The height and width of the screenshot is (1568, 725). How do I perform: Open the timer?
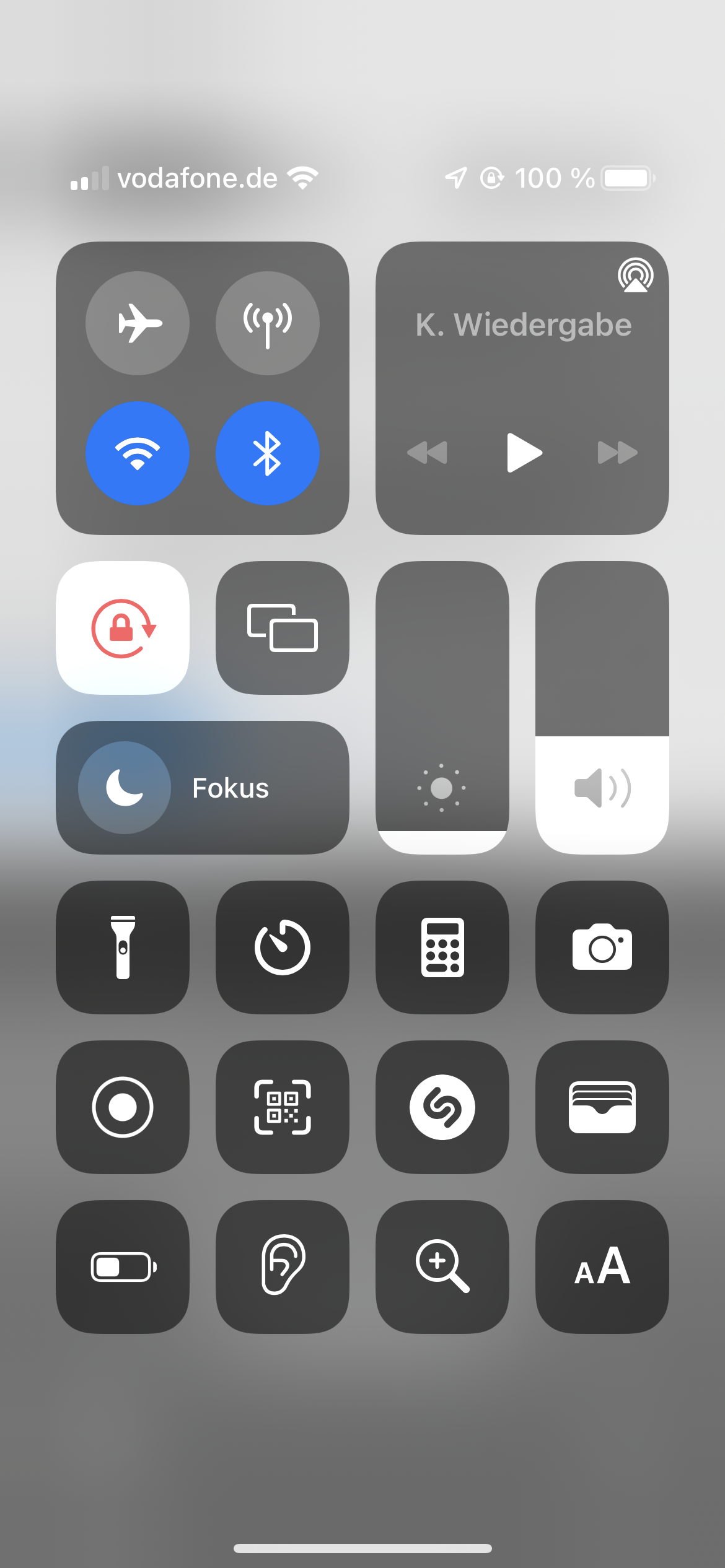coord(283,947)
